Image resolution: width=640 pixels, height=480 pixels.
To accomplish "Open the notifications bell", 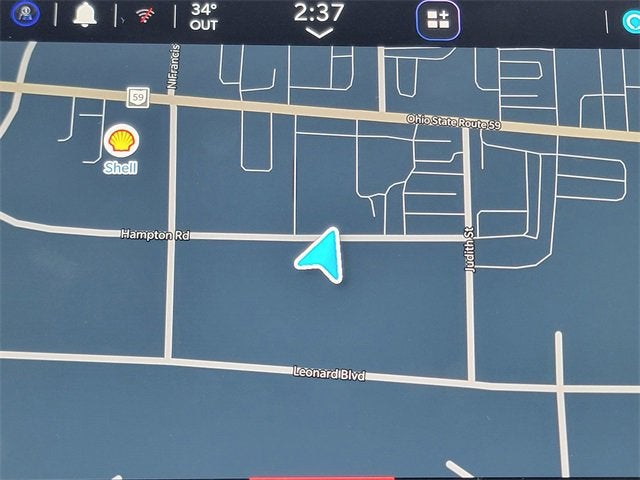I will coord(85,15).
